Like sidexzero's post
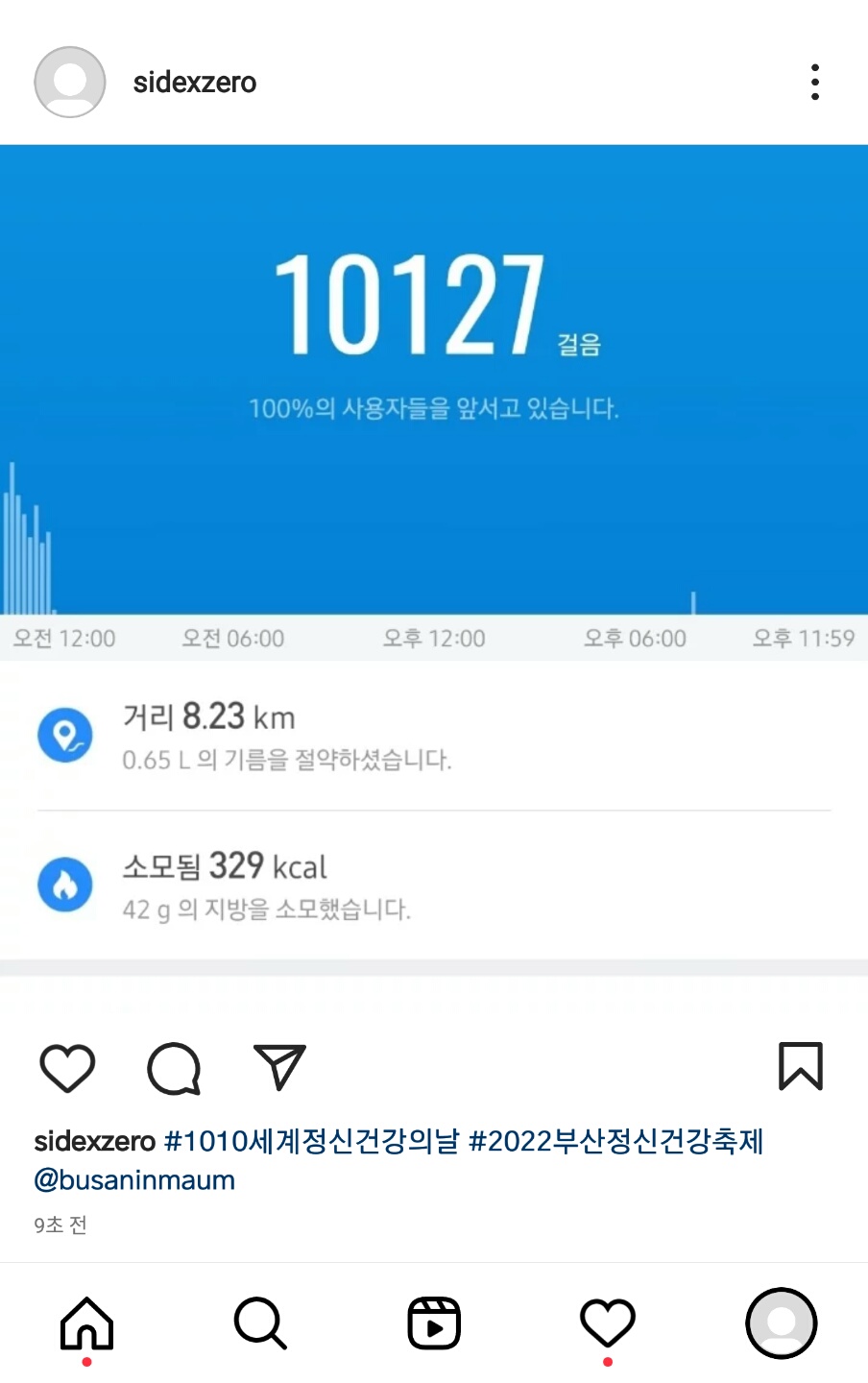Image resolution: width=868 pixels, height=1383 pixels. pos(67,1067)
